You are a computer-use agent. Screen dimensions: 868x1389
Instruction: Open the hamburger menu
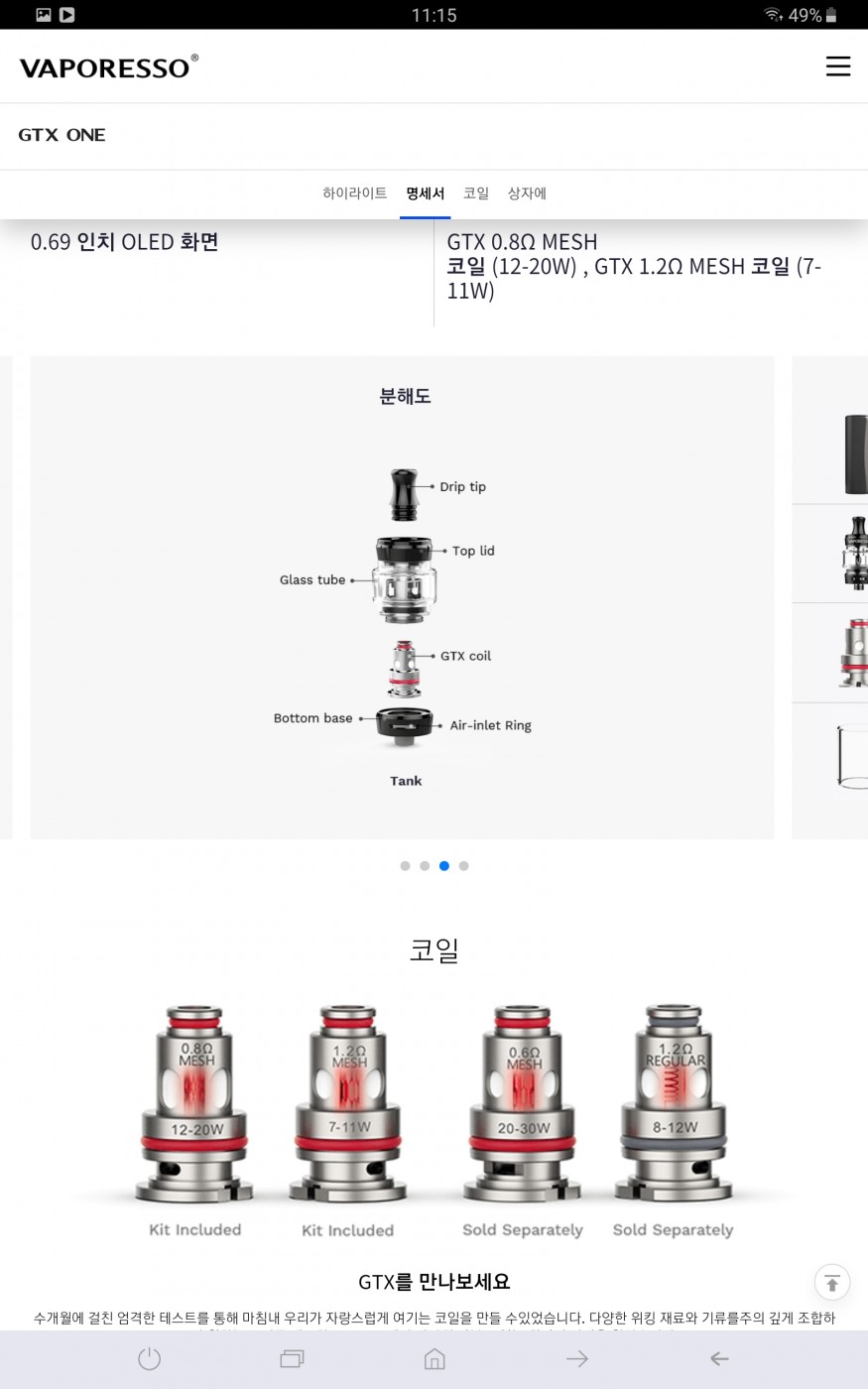837,66
